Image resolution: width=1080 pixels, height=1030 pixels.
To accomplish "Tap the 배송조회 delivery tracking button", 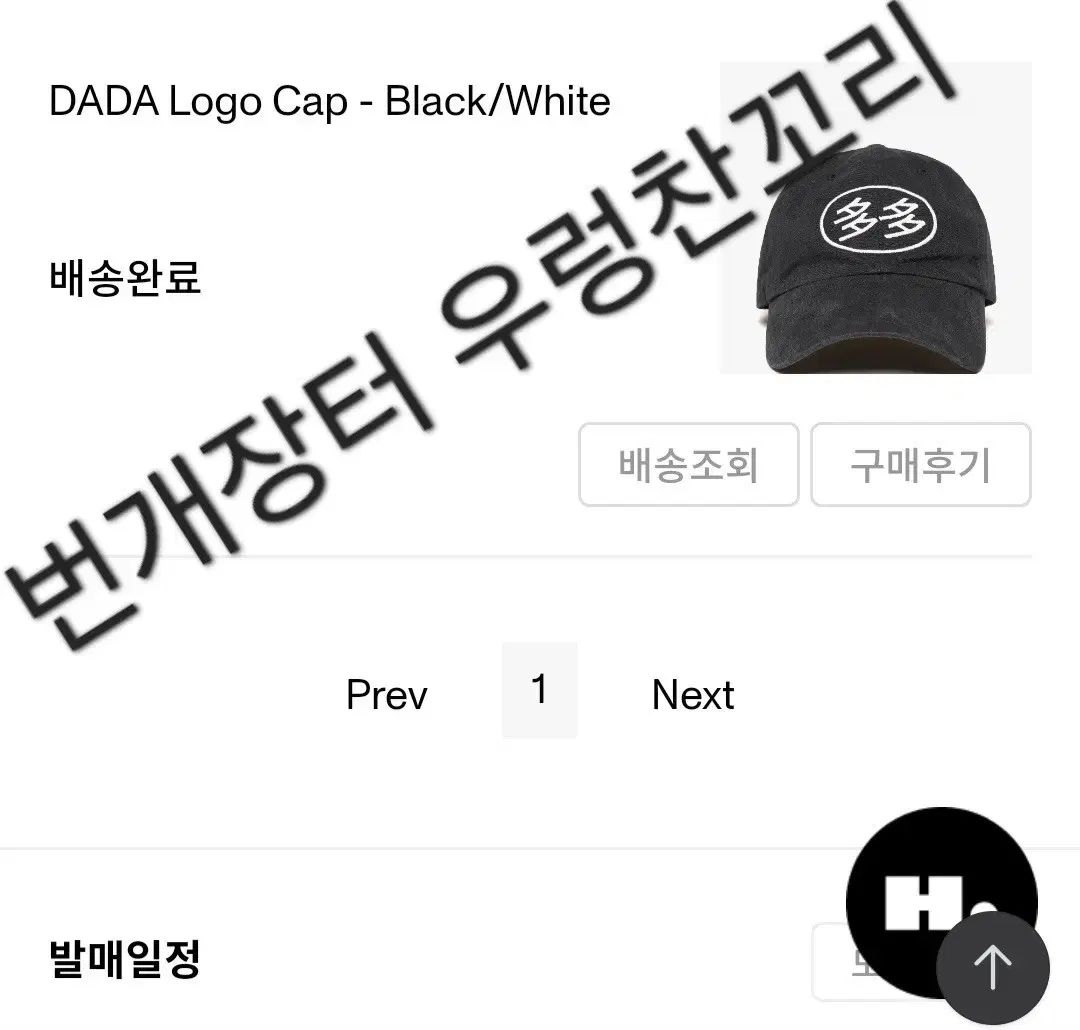I will coord(688,465).
